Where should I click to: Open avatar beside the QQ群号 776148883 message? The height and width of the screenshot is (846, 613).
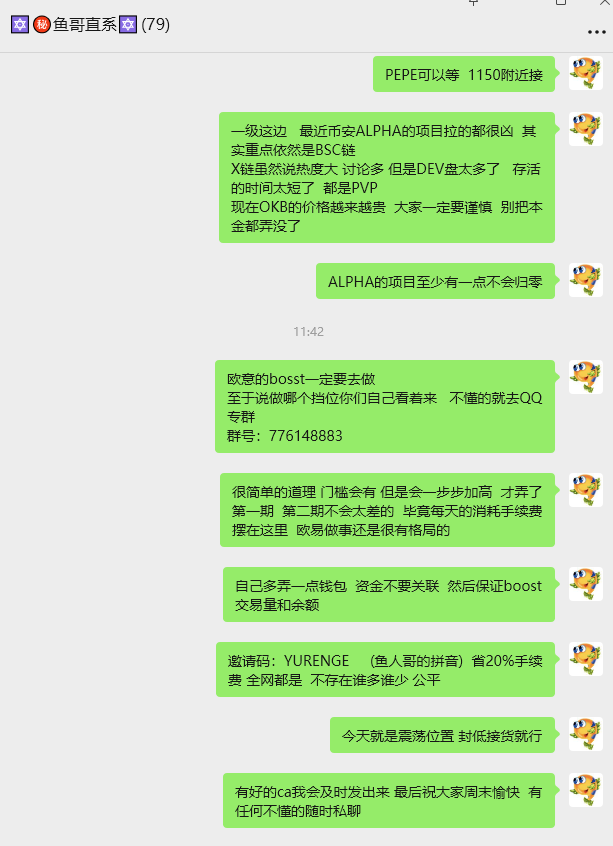click(x=585, y=377)
